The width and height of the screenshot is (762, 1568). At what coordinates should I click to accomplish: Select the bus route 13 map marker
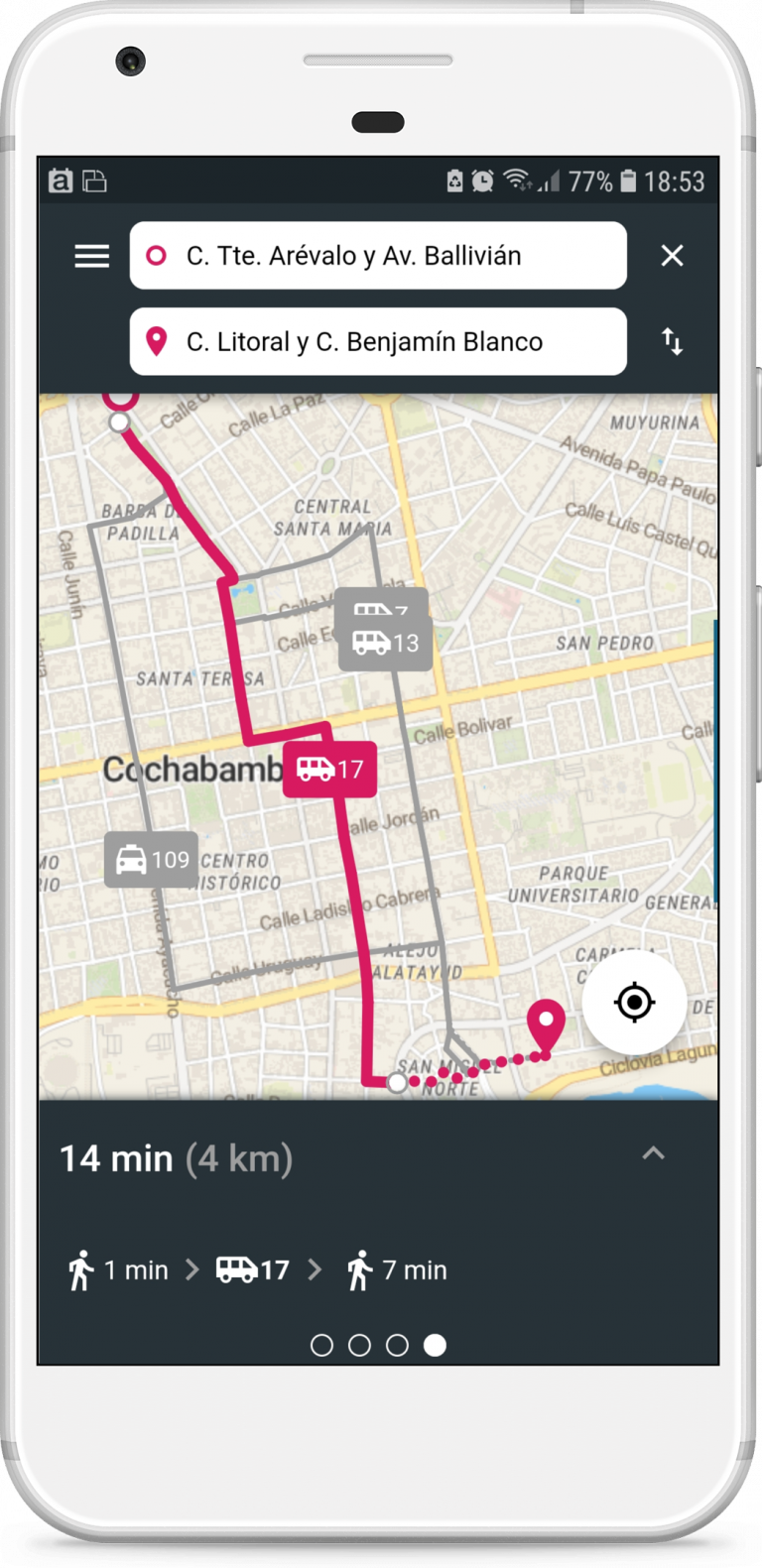click(385, 643)
